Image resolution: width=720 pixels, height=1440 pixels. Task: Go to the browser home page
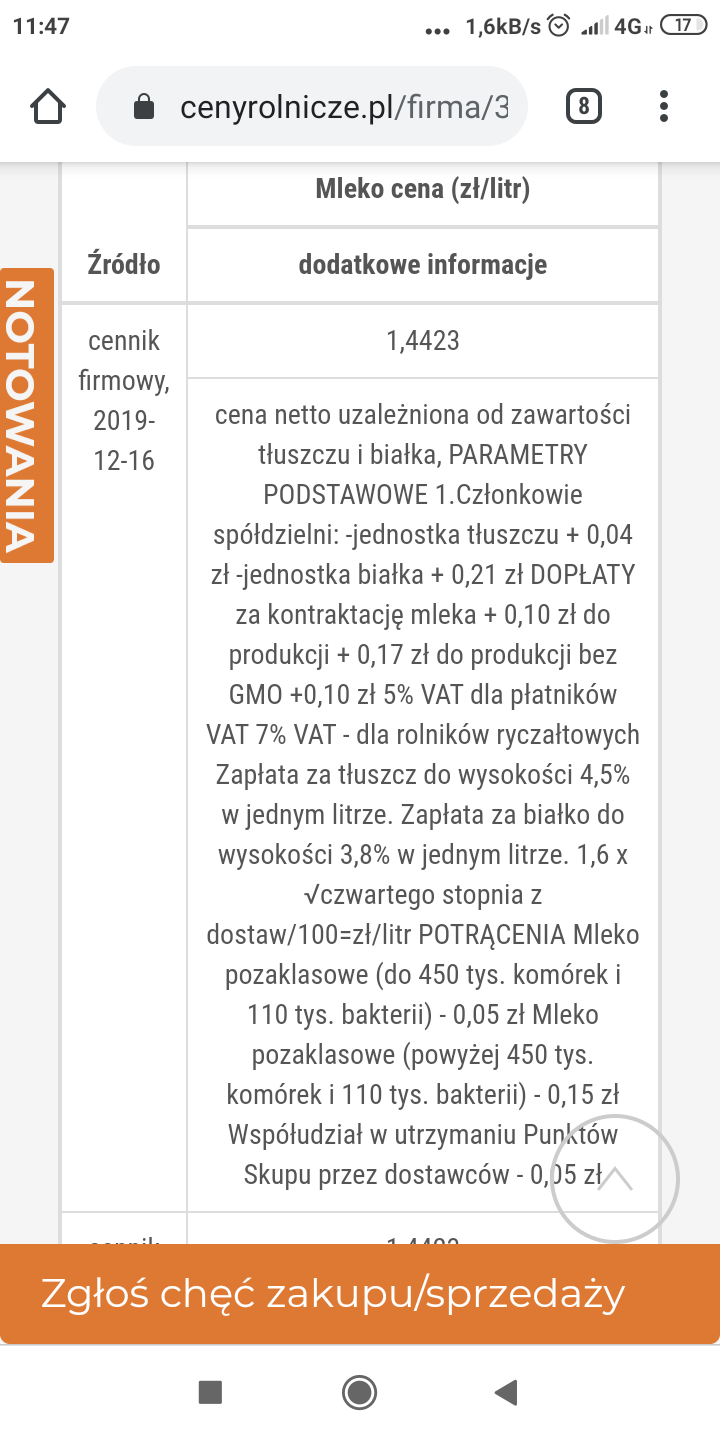(x=49, y=106)
